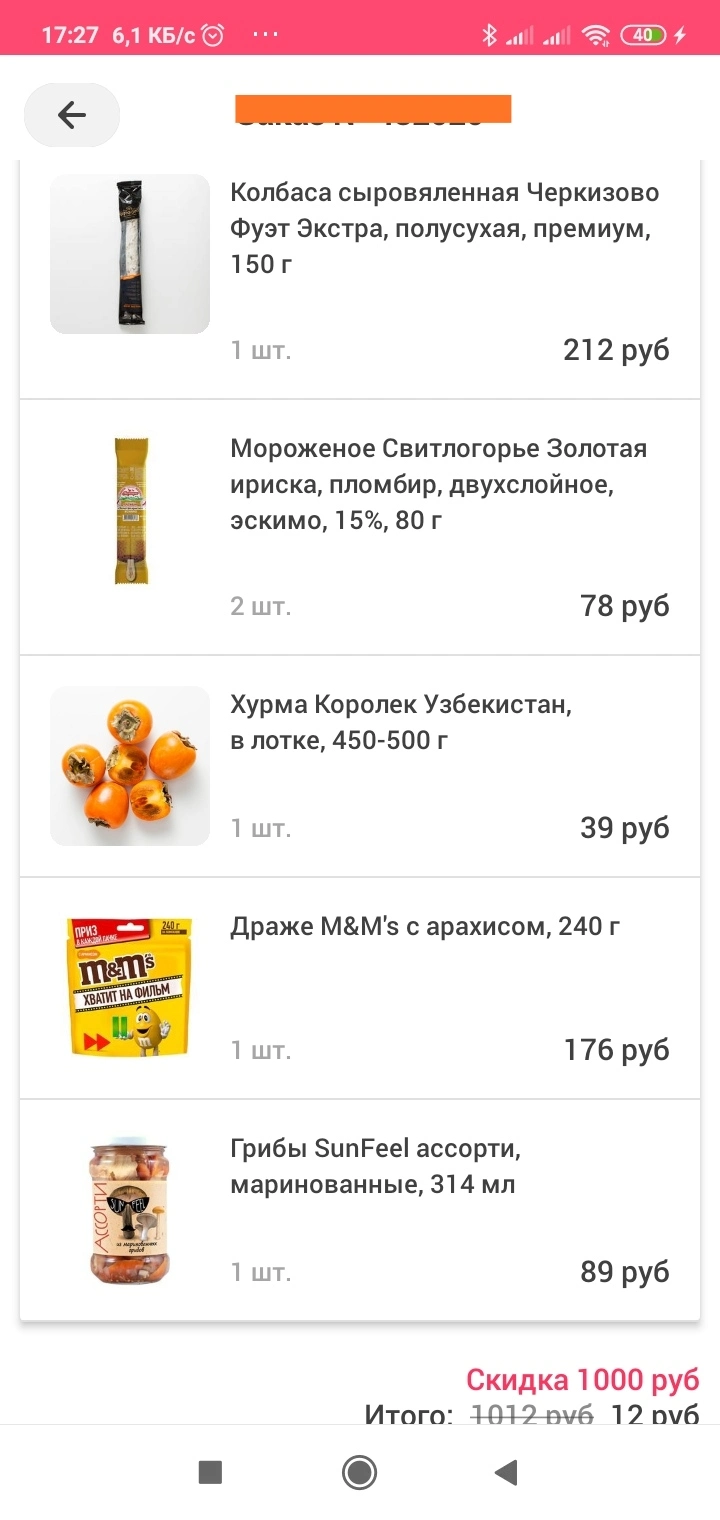Tap the system home button

click(359, 1472)
